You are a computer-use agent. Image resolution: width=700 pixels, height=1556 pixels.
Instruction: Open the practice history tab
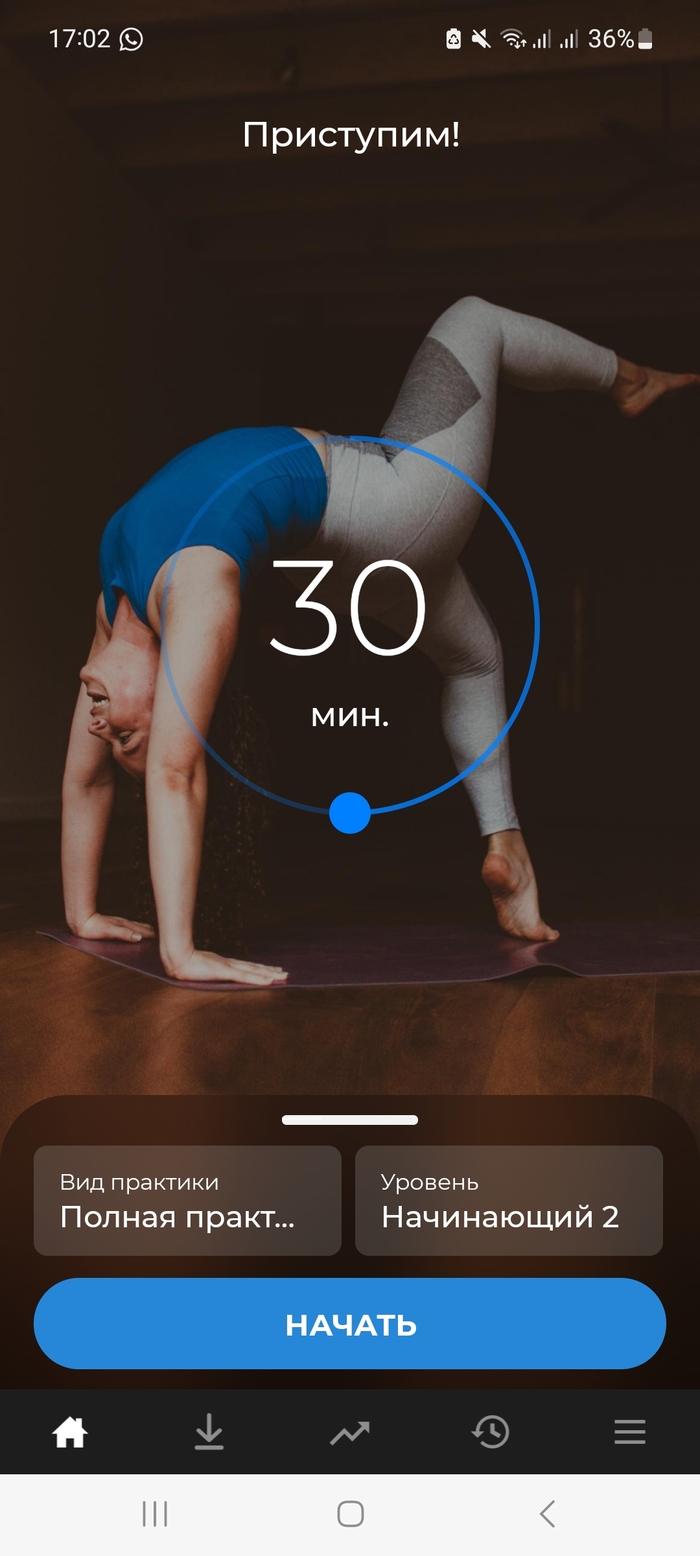pyautogui.click(x=490, y=1433)
